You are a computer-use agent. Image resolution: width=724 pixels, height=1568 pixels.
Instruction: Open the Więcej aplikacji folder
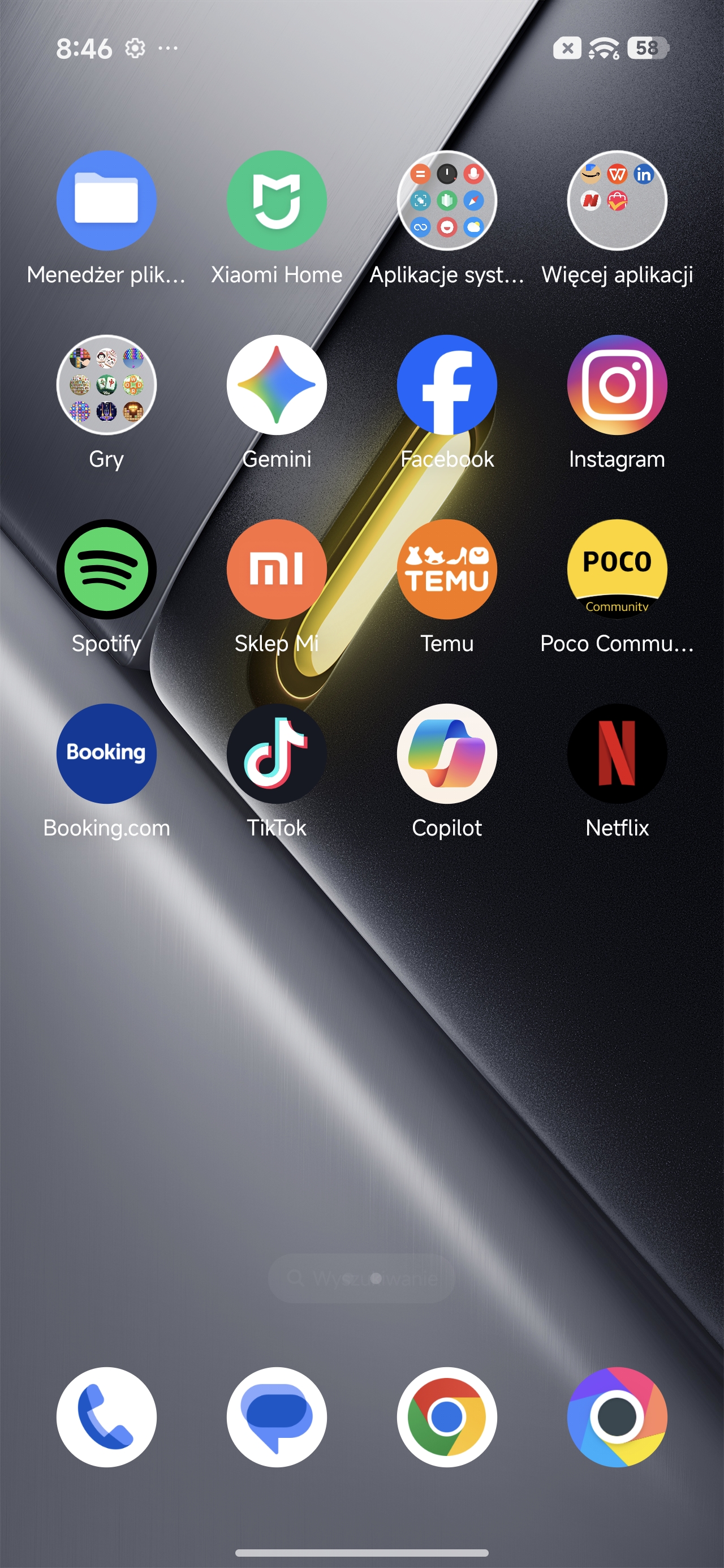[617, 200]
